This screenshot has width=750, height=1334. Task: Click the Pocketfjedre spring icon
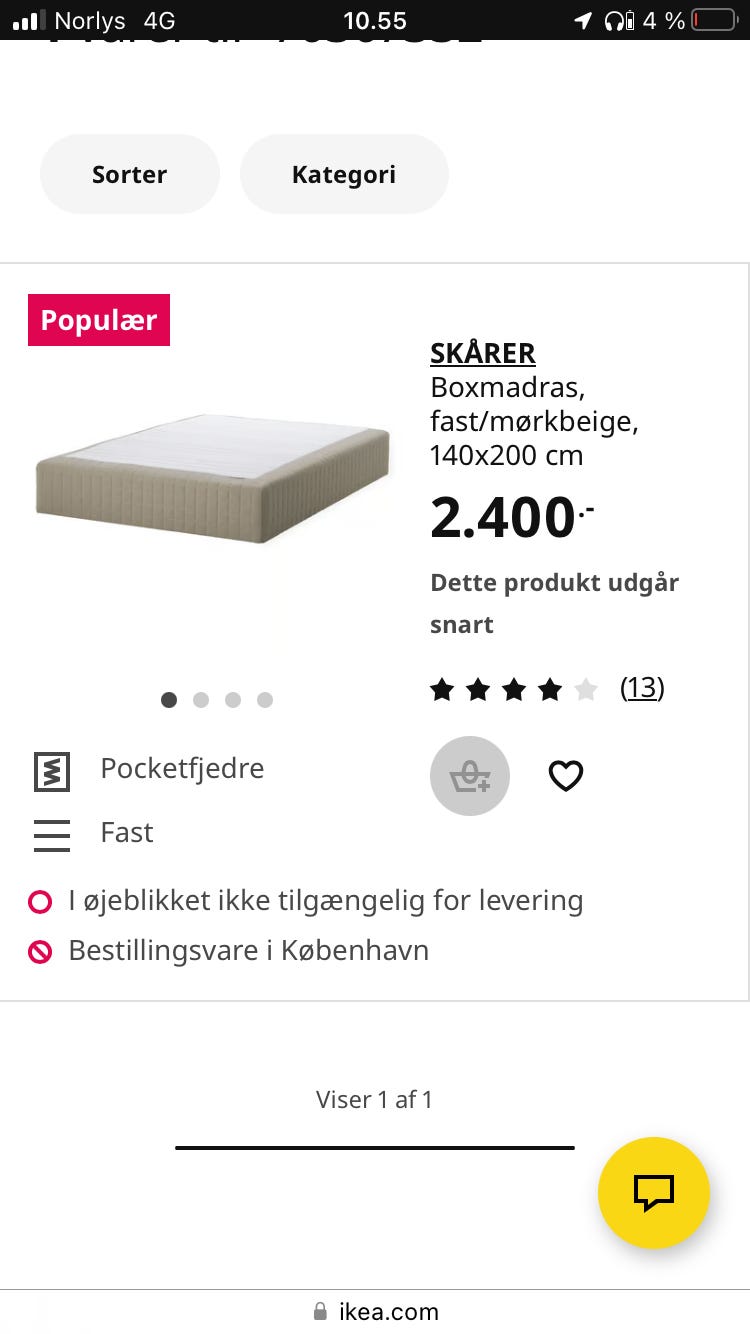tap(51, 771)
